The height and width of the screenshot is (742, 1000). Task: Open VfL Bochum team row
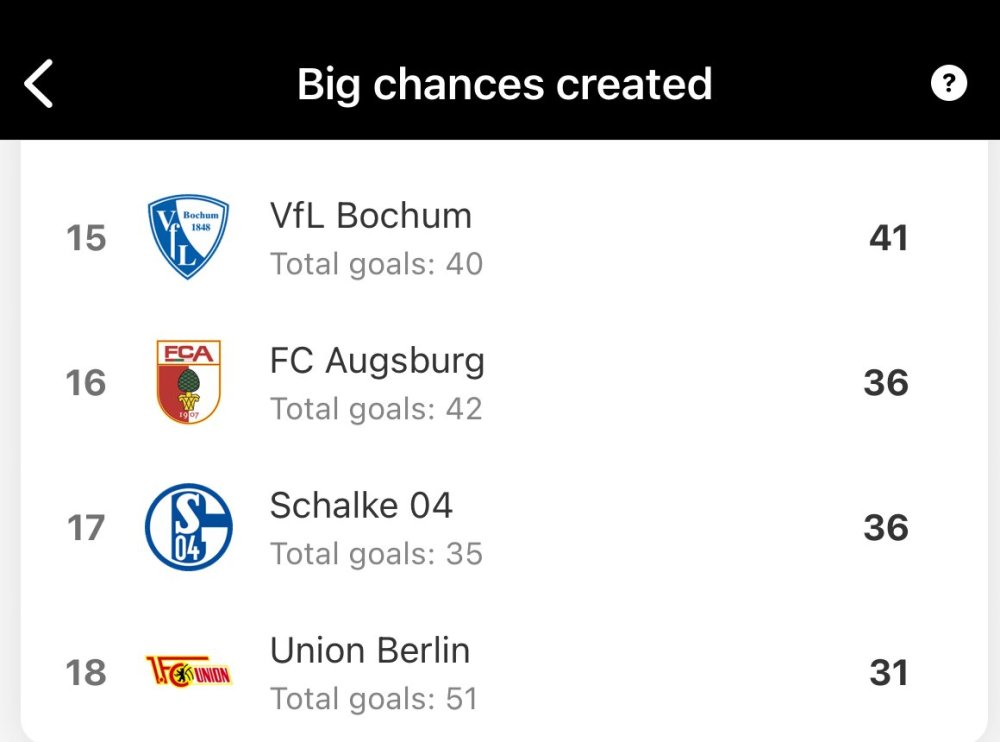tap(500, 238)
